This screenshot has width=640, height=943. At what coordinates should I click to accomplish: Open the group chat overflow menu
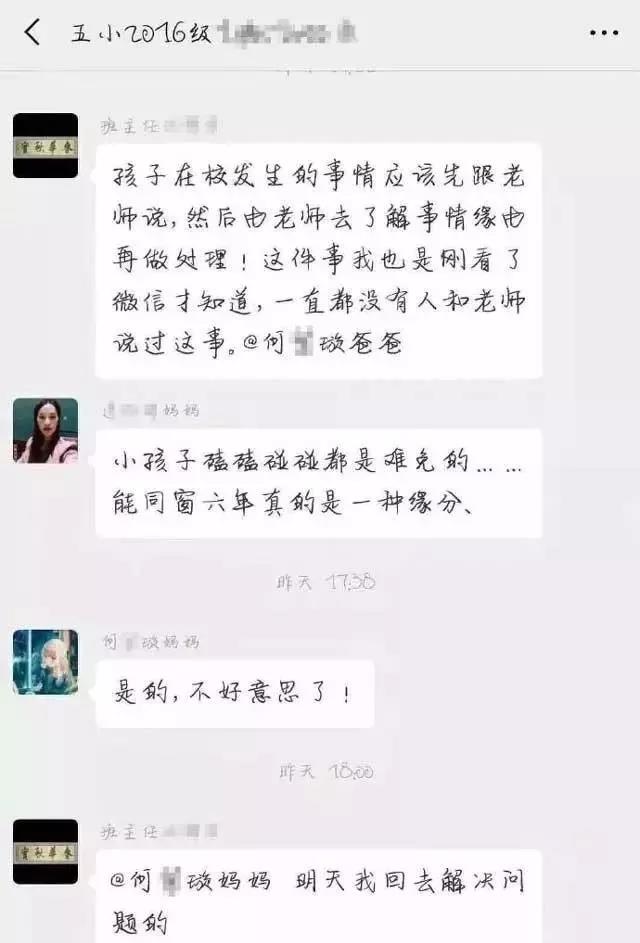[603, 33]
